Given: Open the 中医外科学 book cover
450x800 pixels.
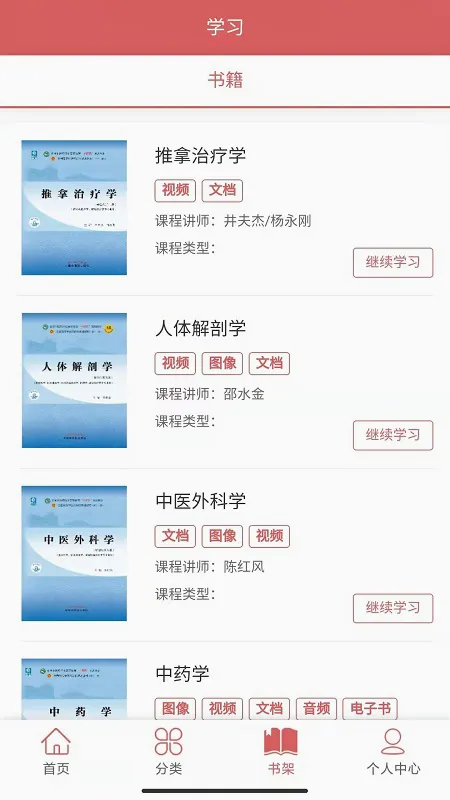Looking at the screenshot, I should pyautogui.click(x=74, y=553).
